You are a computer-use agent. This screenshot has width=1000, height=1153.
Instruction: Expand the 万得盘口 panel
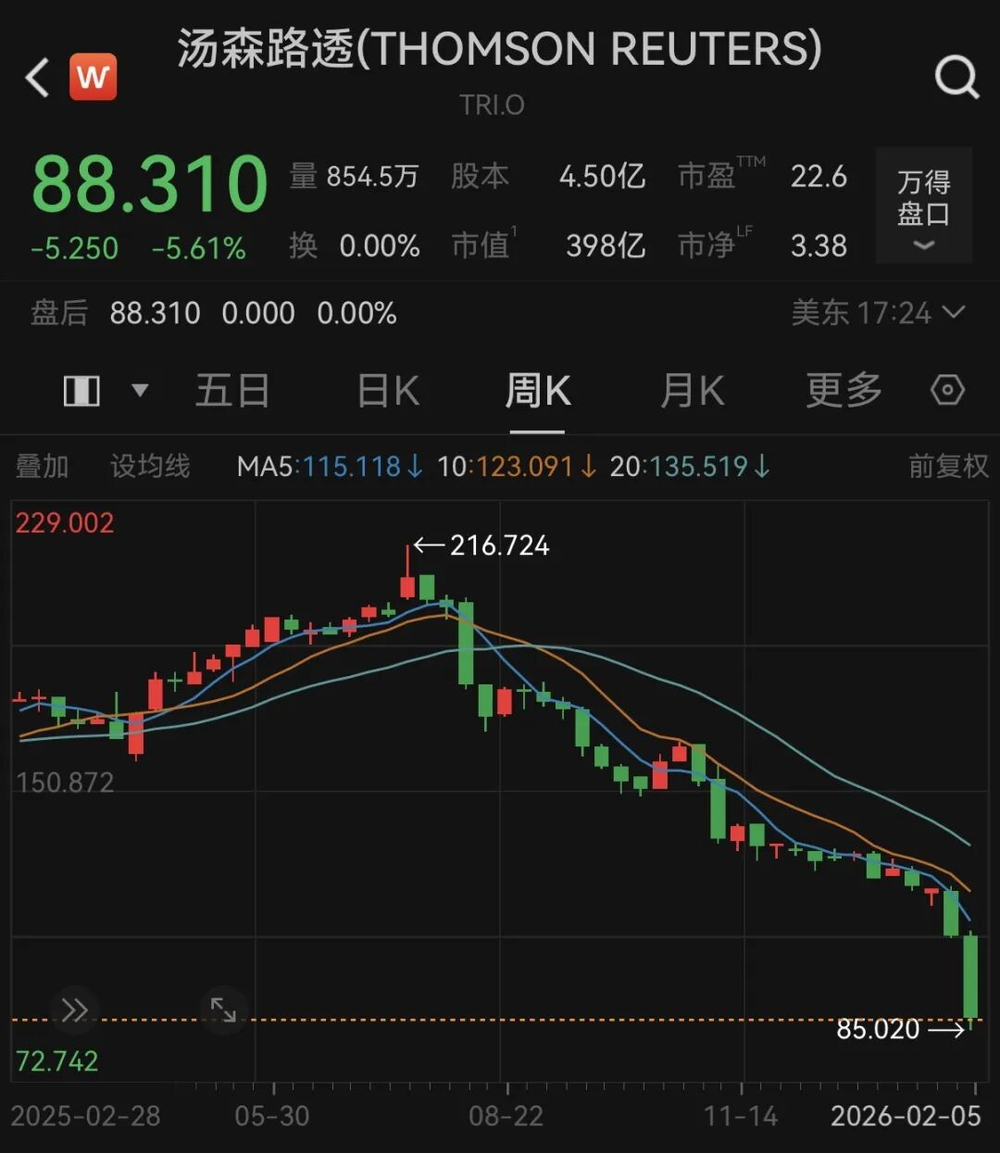(x=923, y=206)
